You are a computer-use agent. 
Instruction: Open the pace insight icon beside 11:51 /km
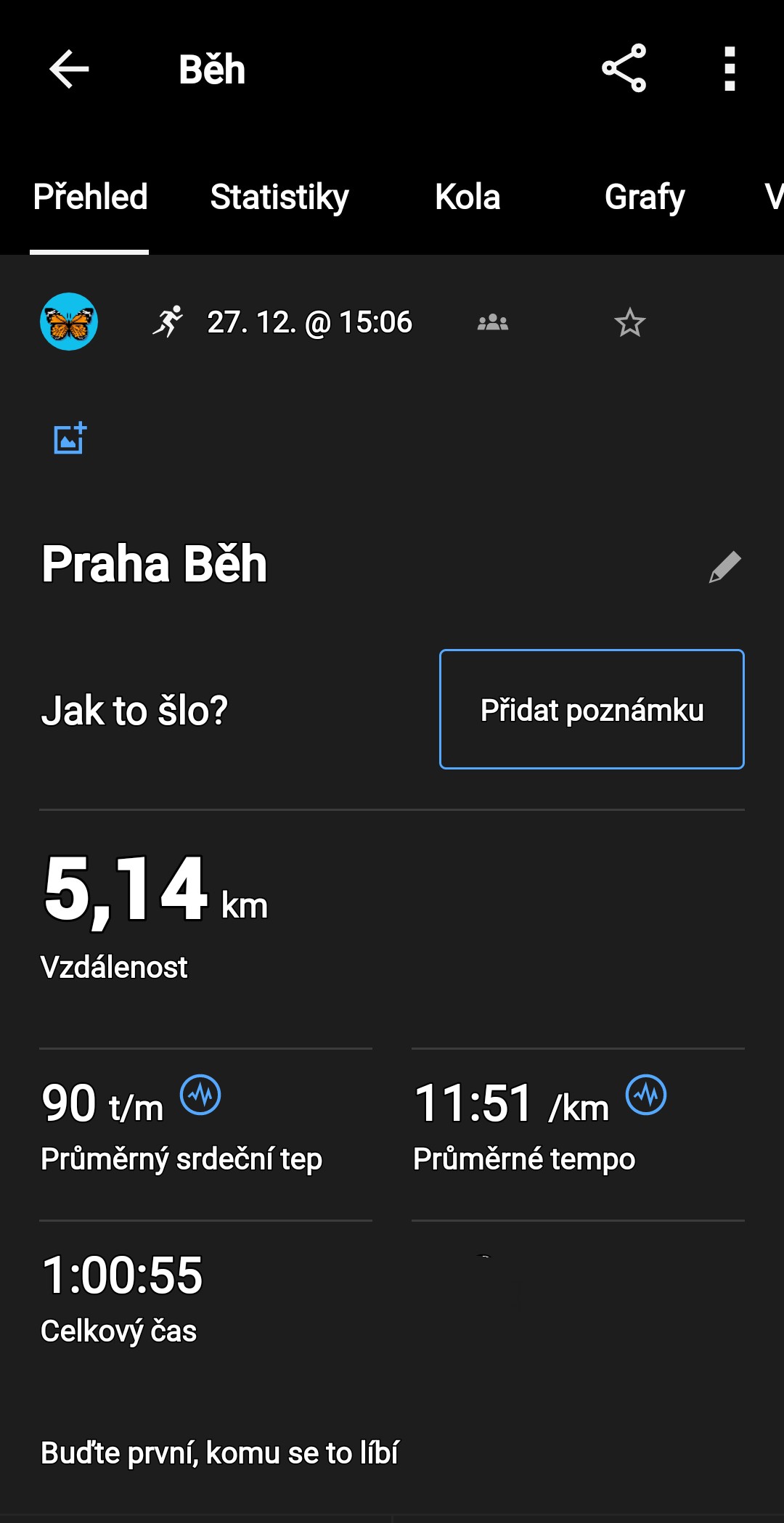tap(646, 1095)
